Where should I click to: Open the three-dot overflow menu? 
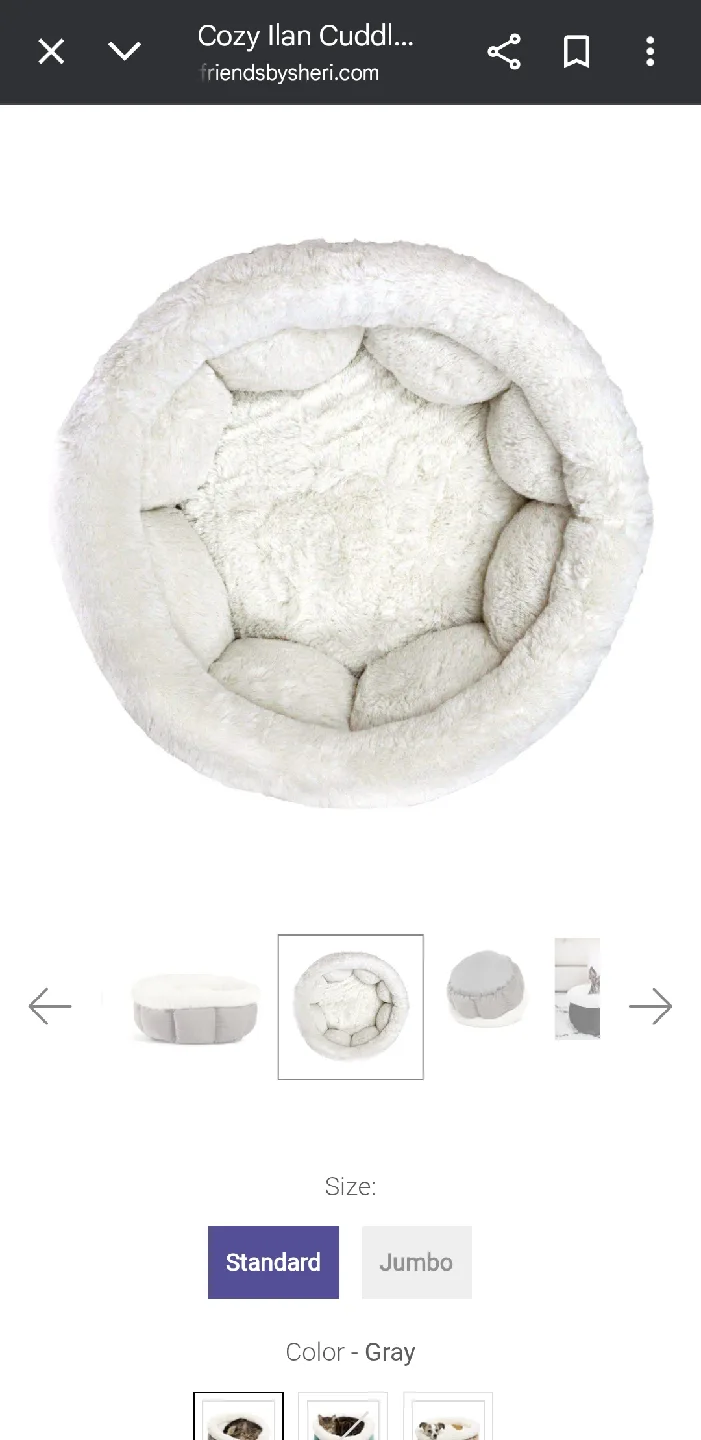click(x=650, y=52)
